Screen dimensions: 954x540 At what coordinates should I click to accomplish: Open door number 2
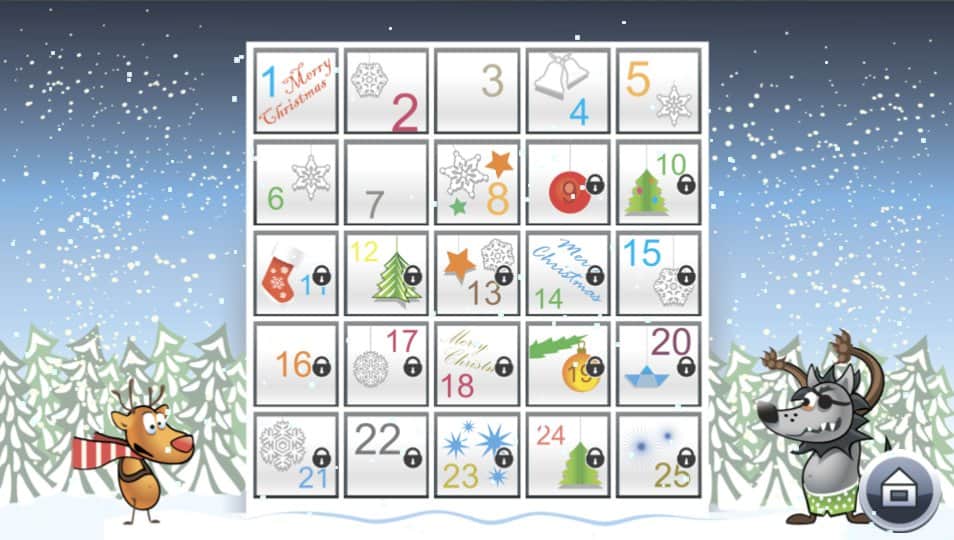pyautogui.click(x=386, y=91)
